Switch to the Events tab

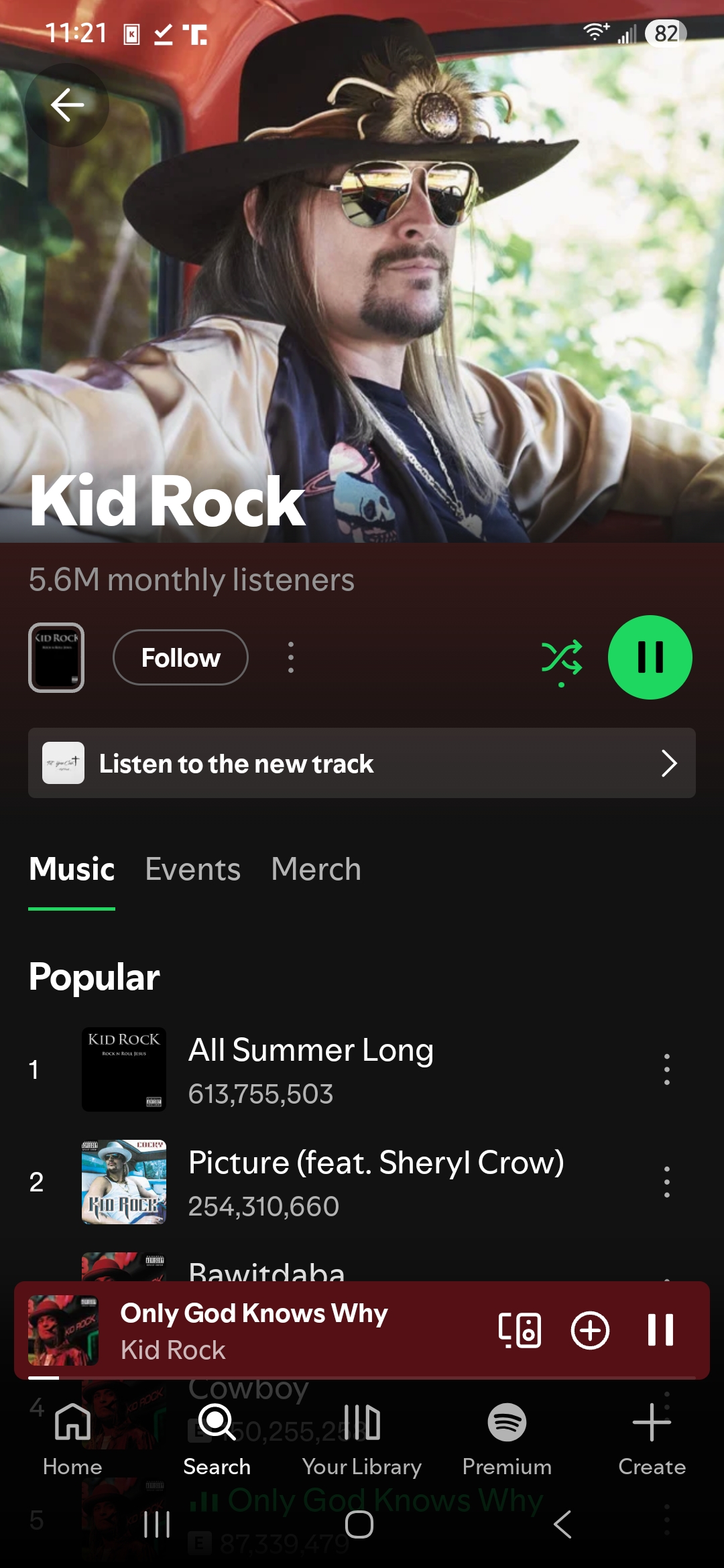[x=192, y=869]
